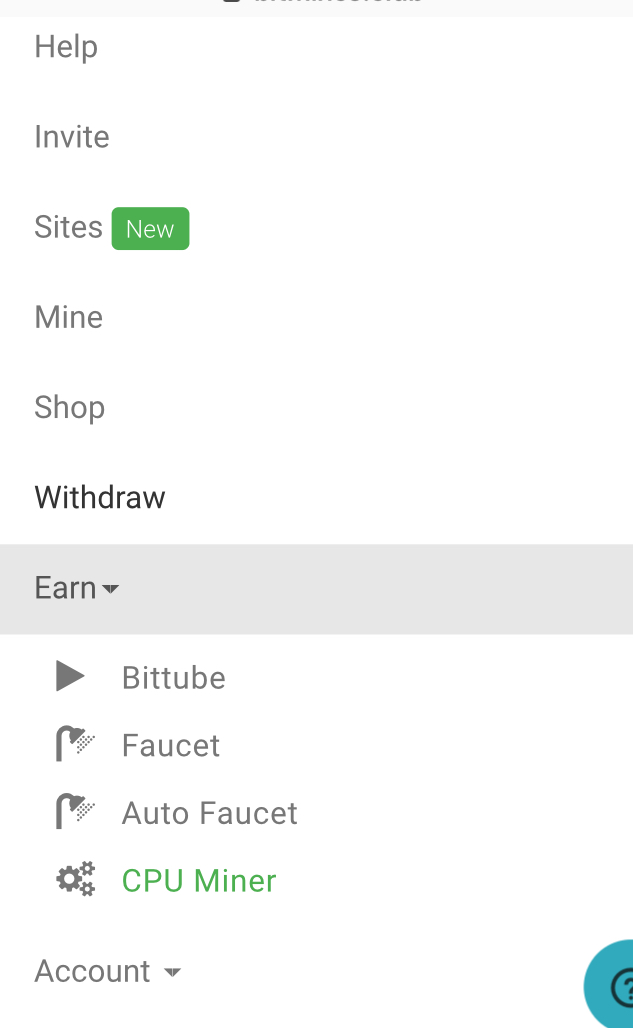This screenshot has height=1028, width=633.
Task: Open the Help page
Action: coord(66,47)
